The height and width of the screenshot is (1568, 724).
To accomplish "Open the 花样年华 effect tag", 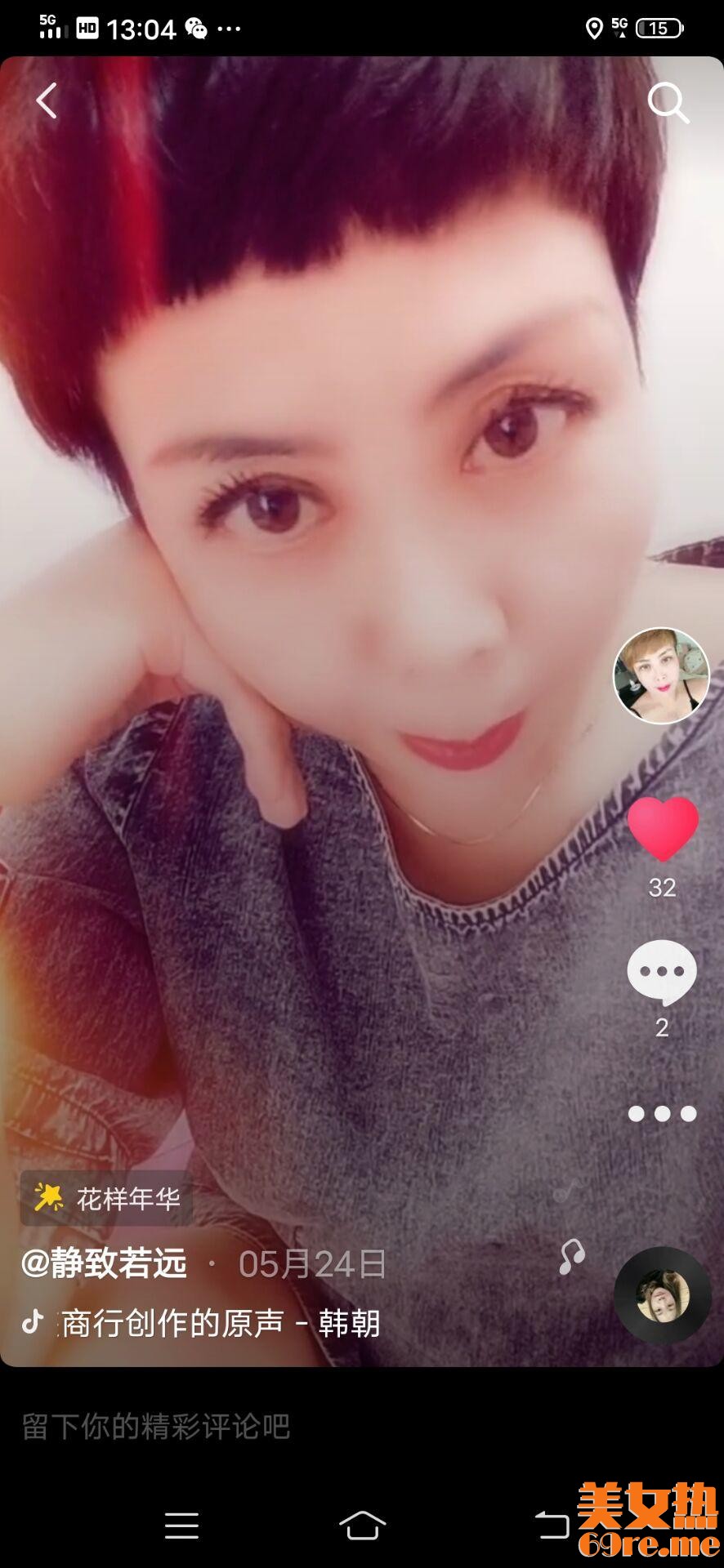I will click(x=107, y=1198).
